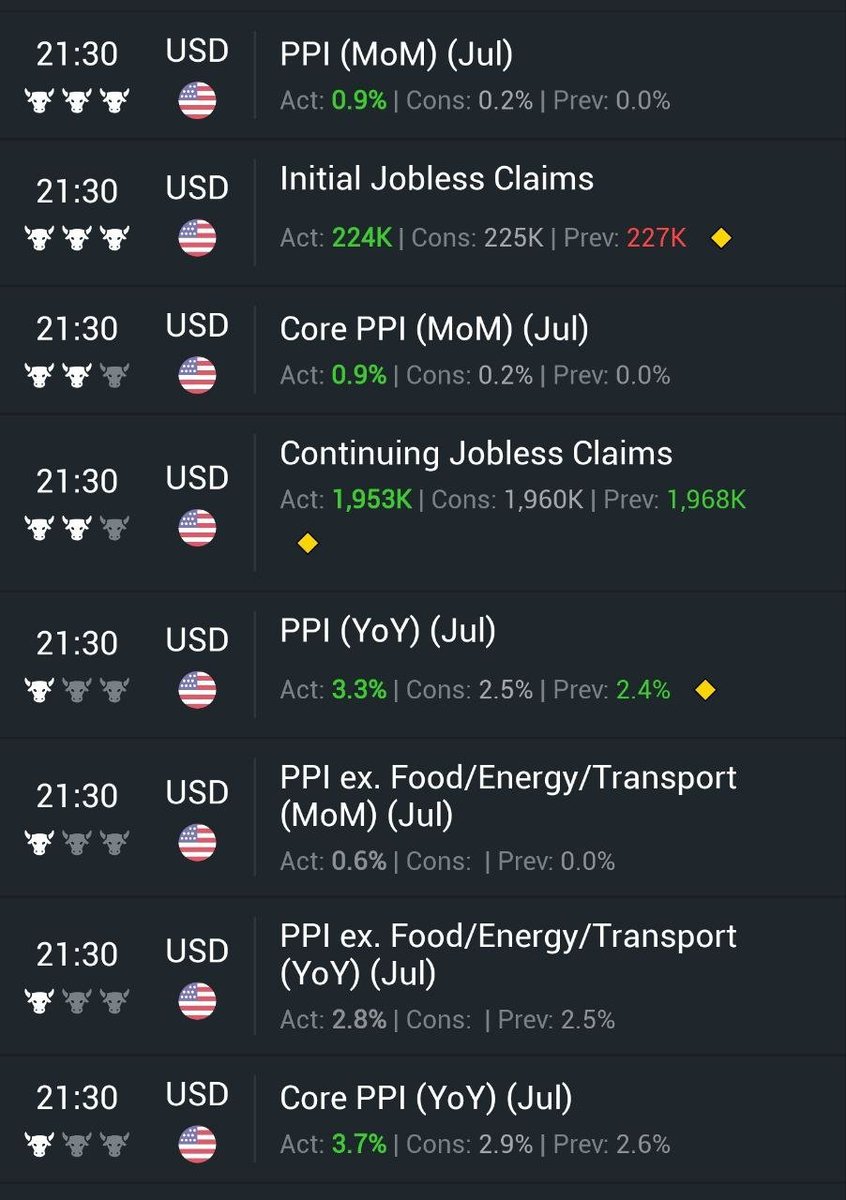The height and width of the screenshot is (1200, 846).
Task: Open Continuing Jobless Claims event
Action: click(476, 454)
